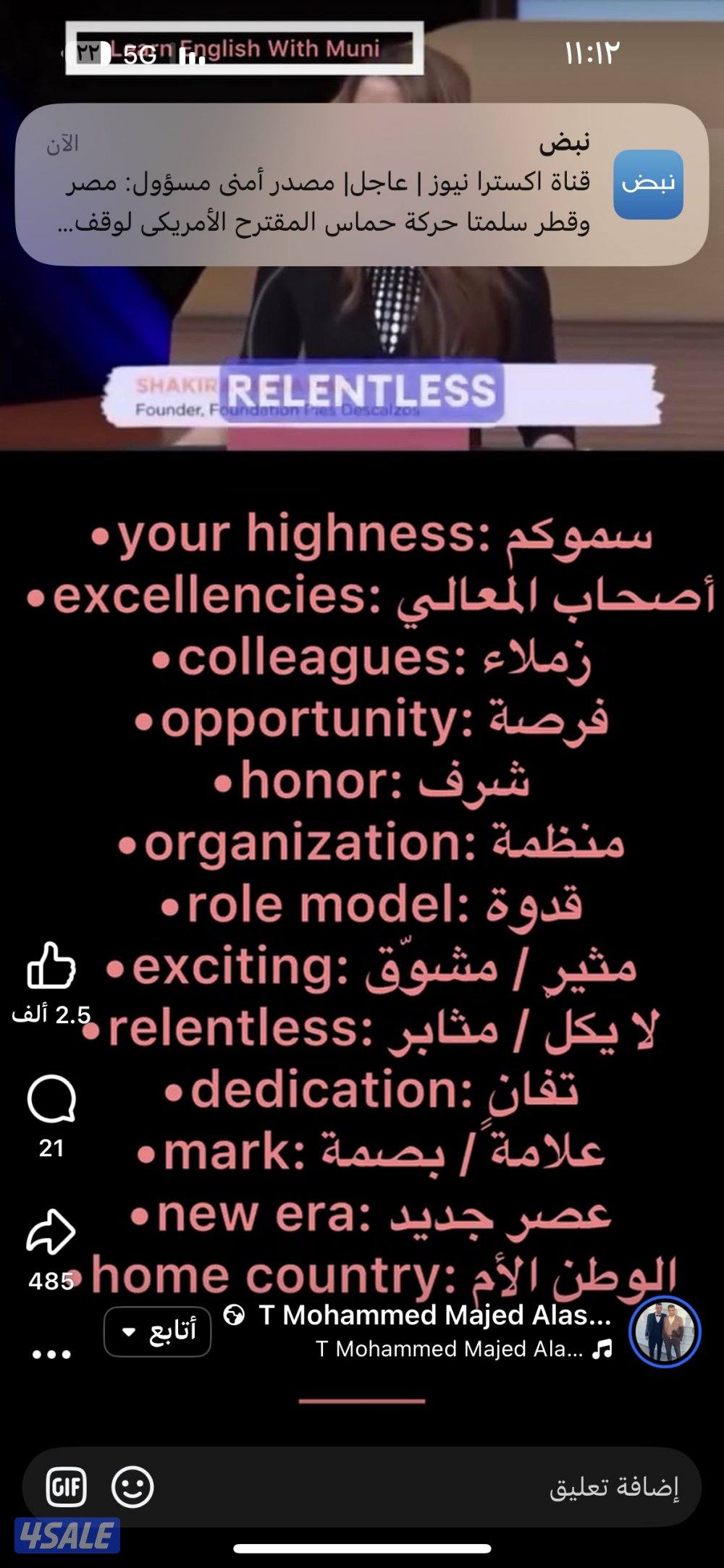Open the GIF picker in comment bar
724x1568 pixels.
[67, 1488]
